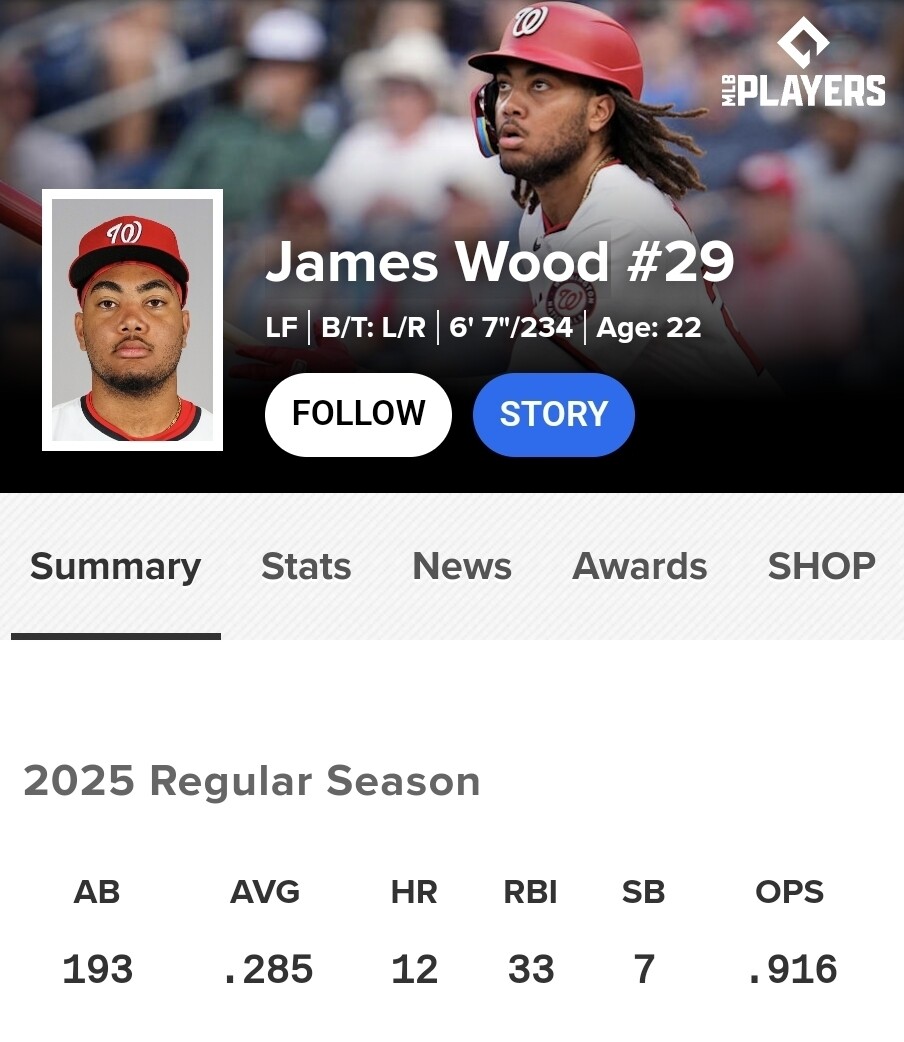This screenshot has width=904, height=1042.
Task: Switch to the Stats tab
Action: tap(306, 567)
